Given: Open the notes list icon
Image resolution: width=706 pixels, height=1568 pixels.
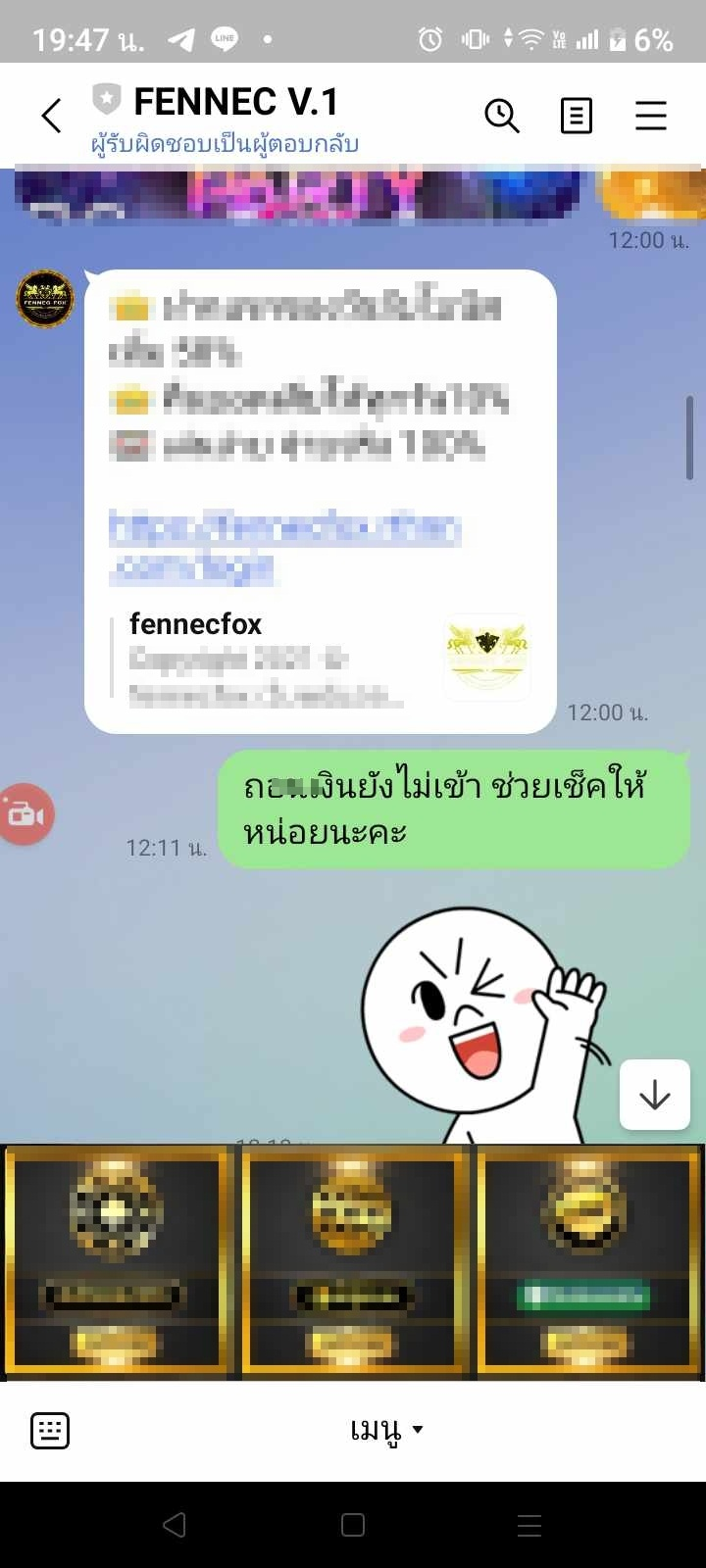Looking at the screenshot, I should click(576, 116).
